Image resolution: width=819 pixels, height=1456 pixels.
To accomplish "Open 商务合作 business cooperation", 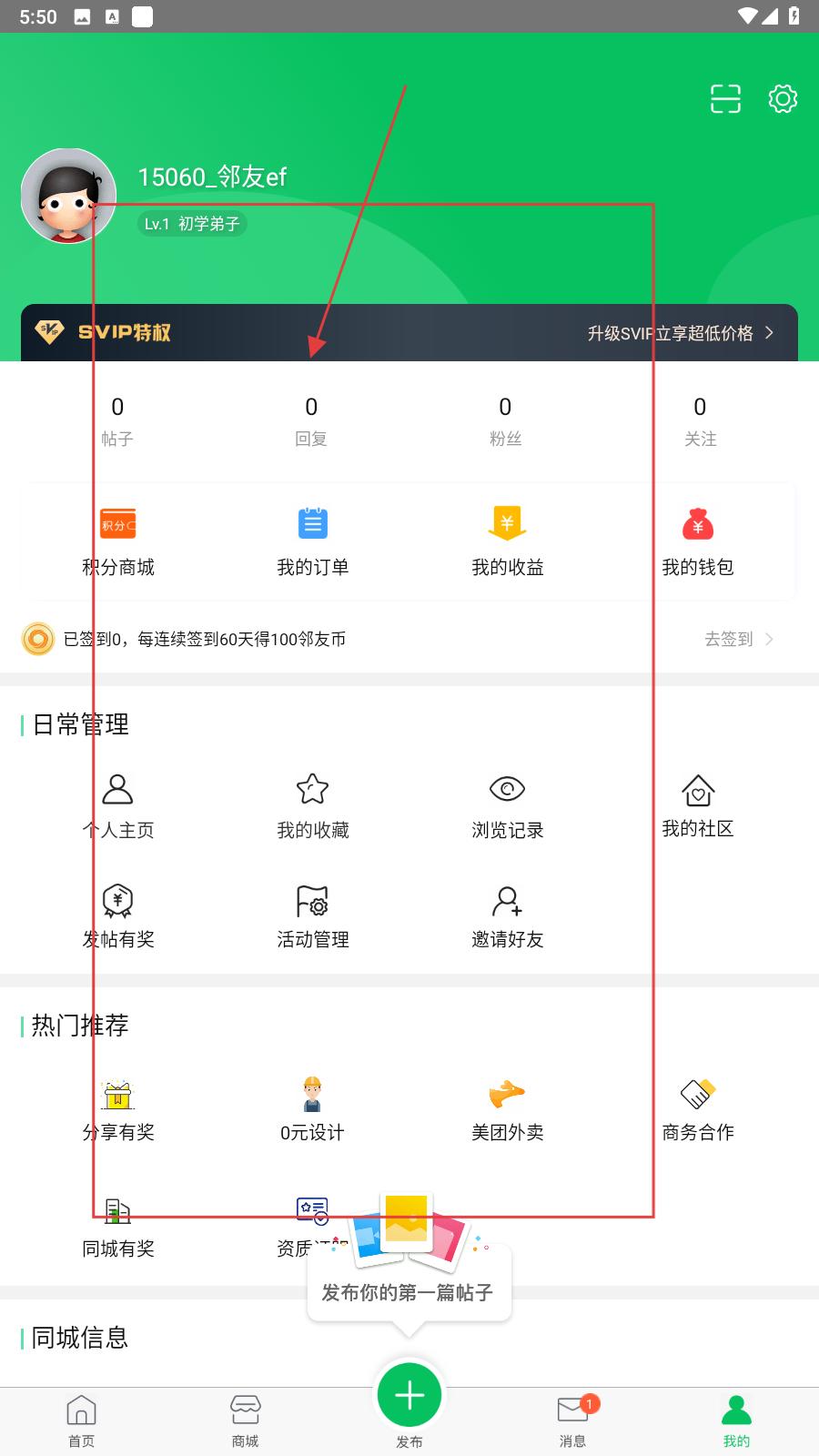I will pos(698,1108).
